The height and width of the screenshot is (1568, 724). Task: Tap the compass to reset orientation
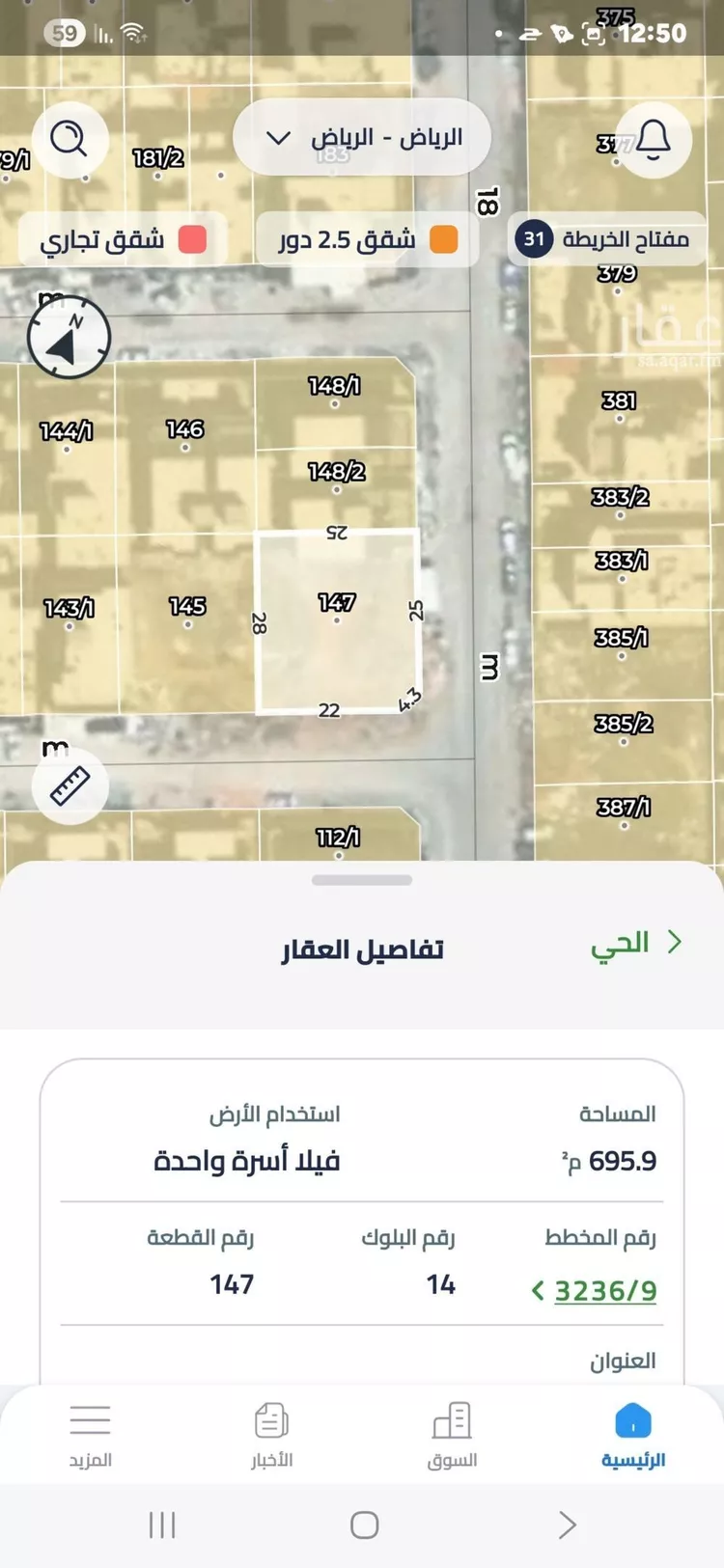click(x=70, y=338)
